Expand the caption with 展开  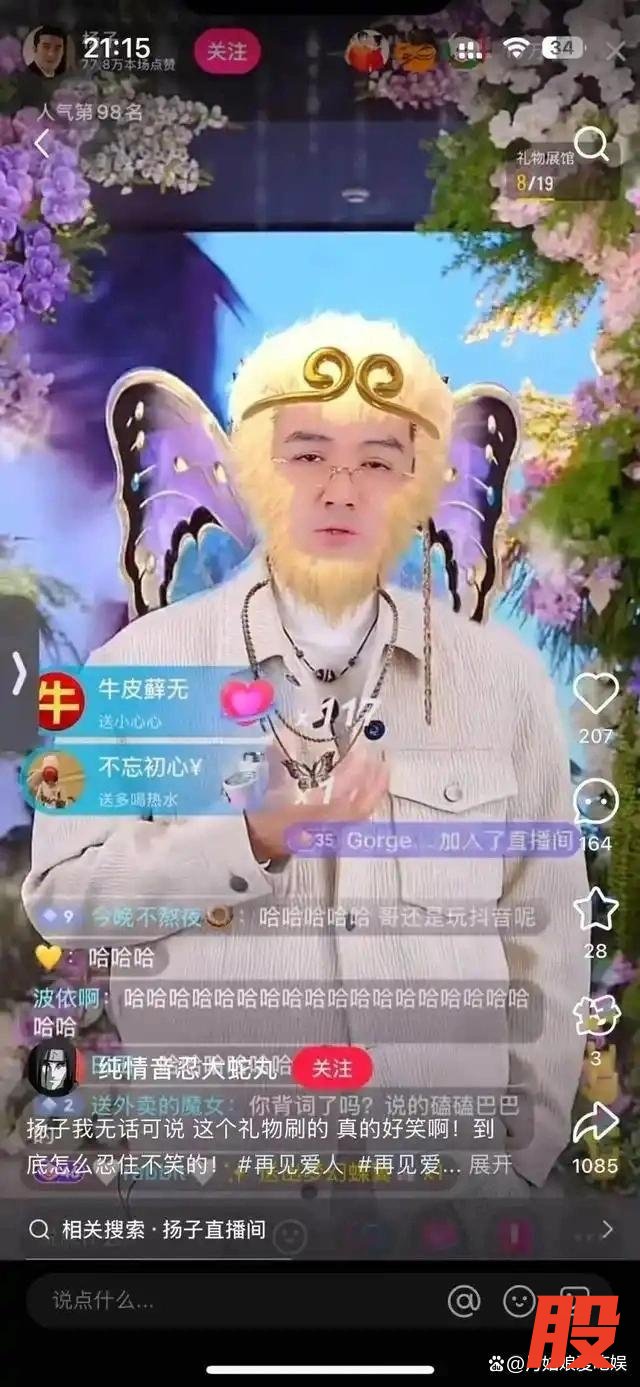pos(490,1165)
